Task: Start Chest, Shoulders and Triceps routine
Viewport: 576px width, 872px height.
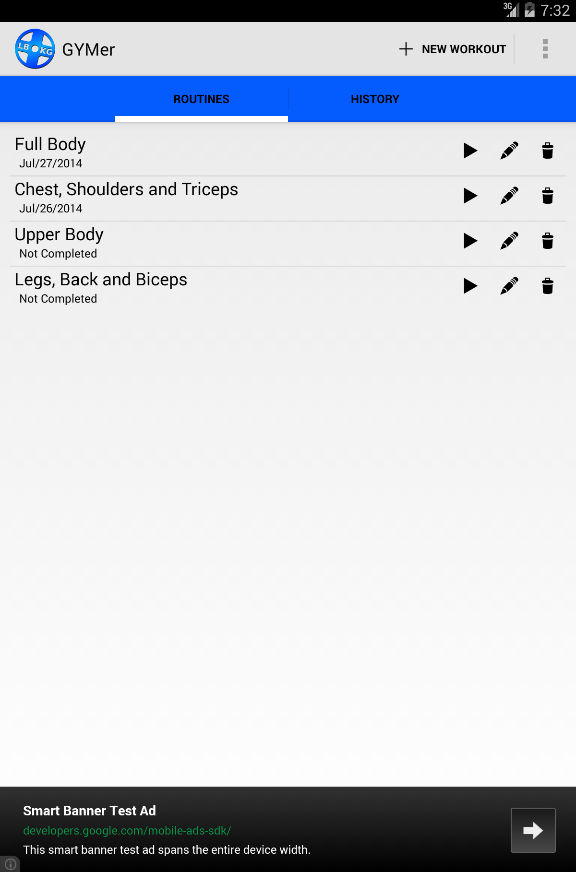Action: pos(470,196)
